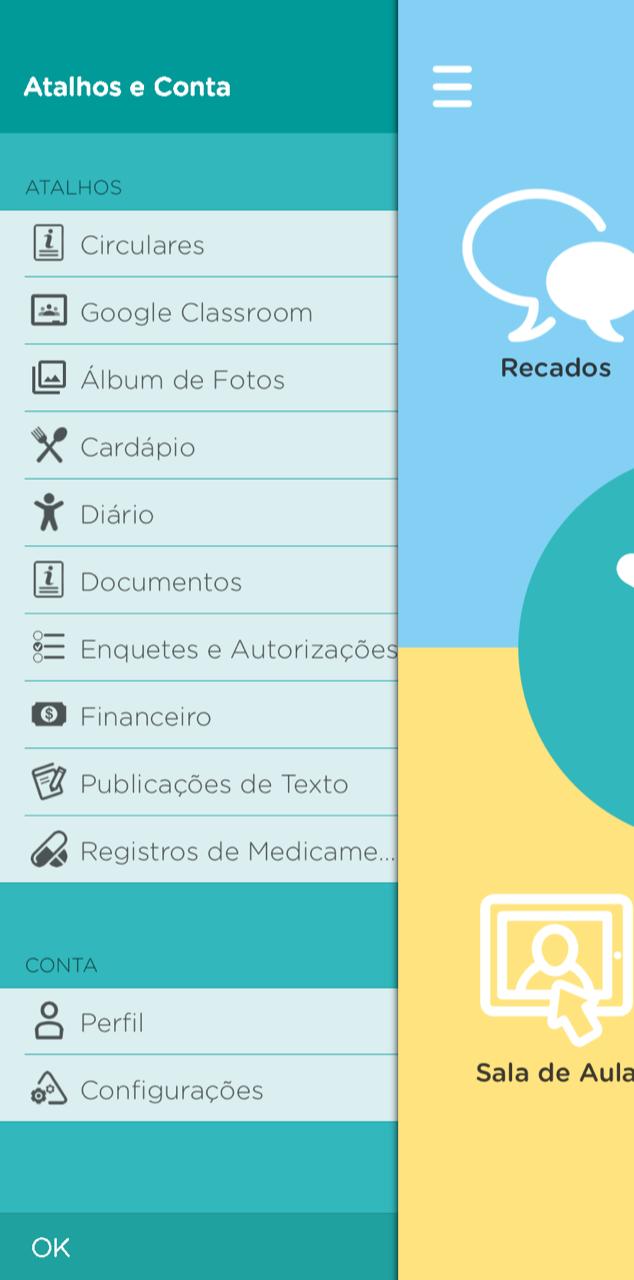
Task: Open Recados messages tile
Action: (x=550, y=285)
